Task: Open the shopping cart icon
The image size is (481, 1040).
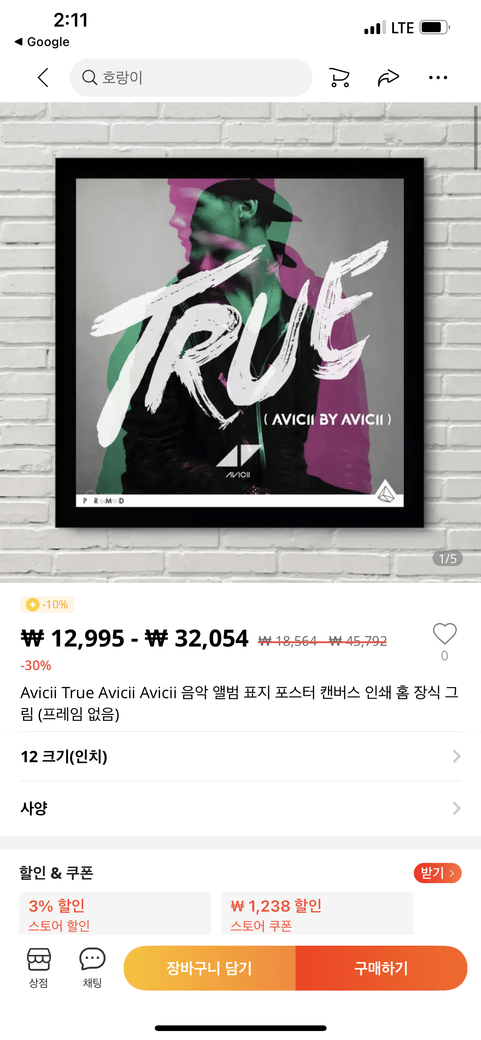Action: coord(339,78)
